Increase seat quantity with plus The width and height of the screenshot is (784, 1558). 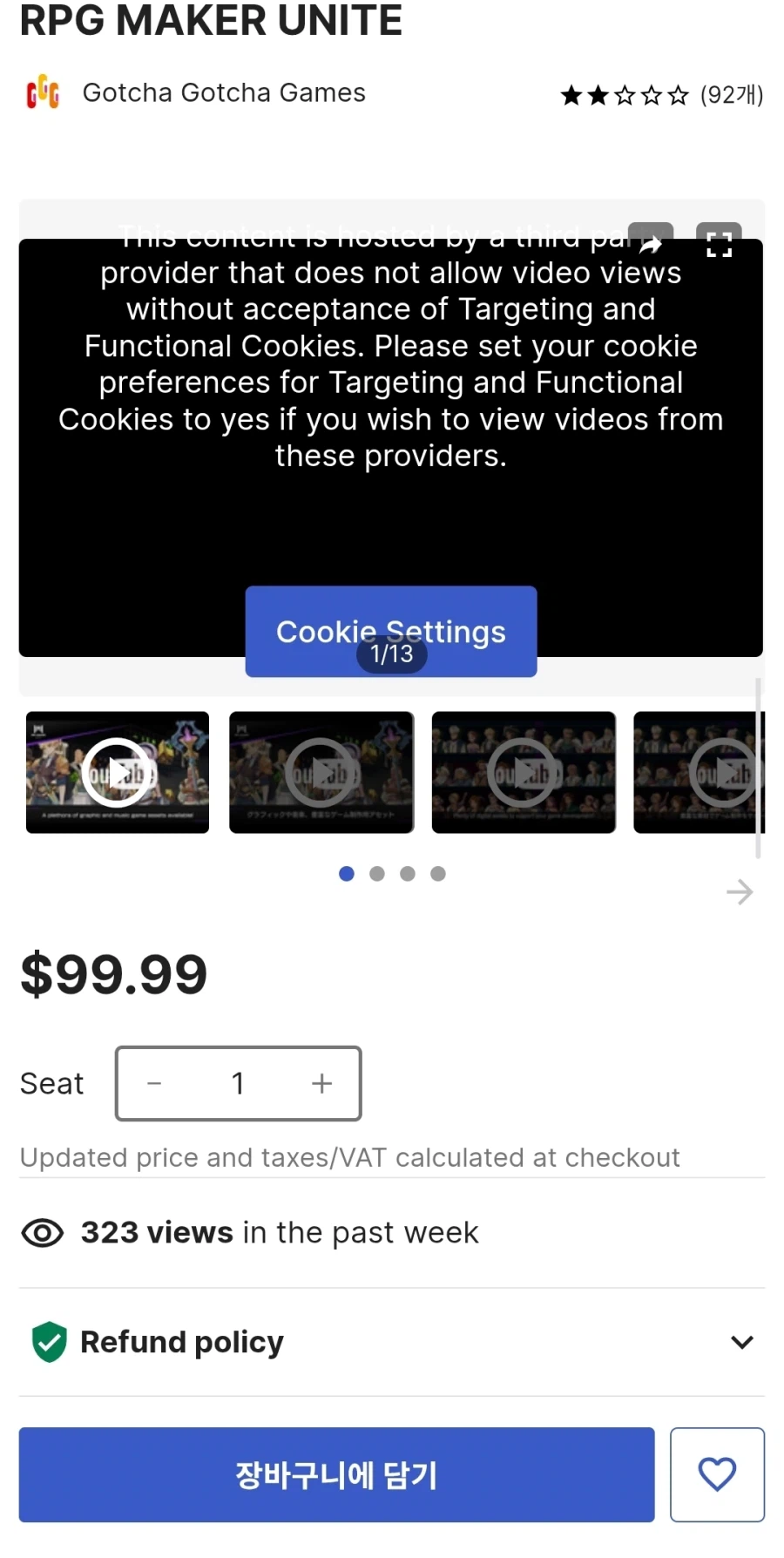coord(322,1083)
